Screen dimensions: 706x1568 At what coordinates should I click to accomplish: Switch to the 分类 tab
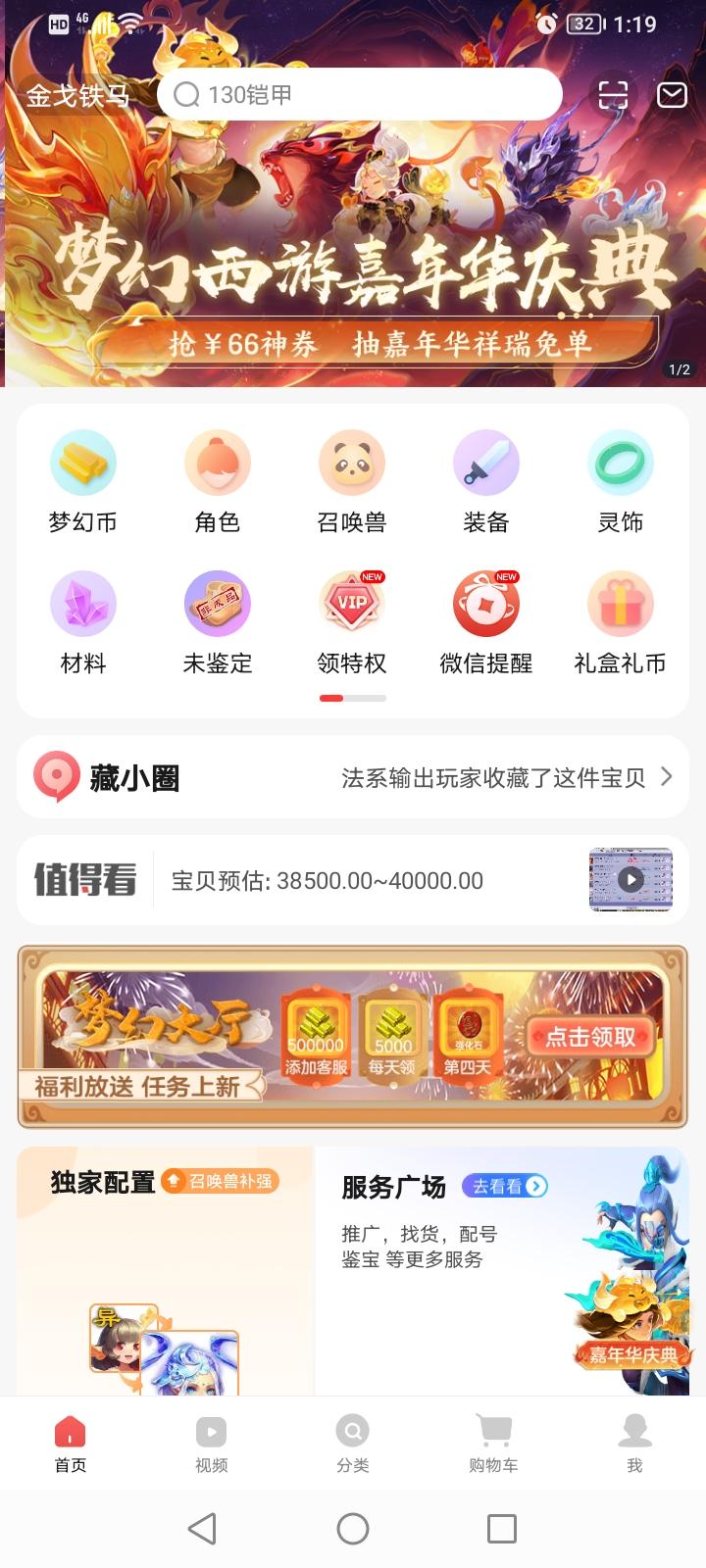353,1443
